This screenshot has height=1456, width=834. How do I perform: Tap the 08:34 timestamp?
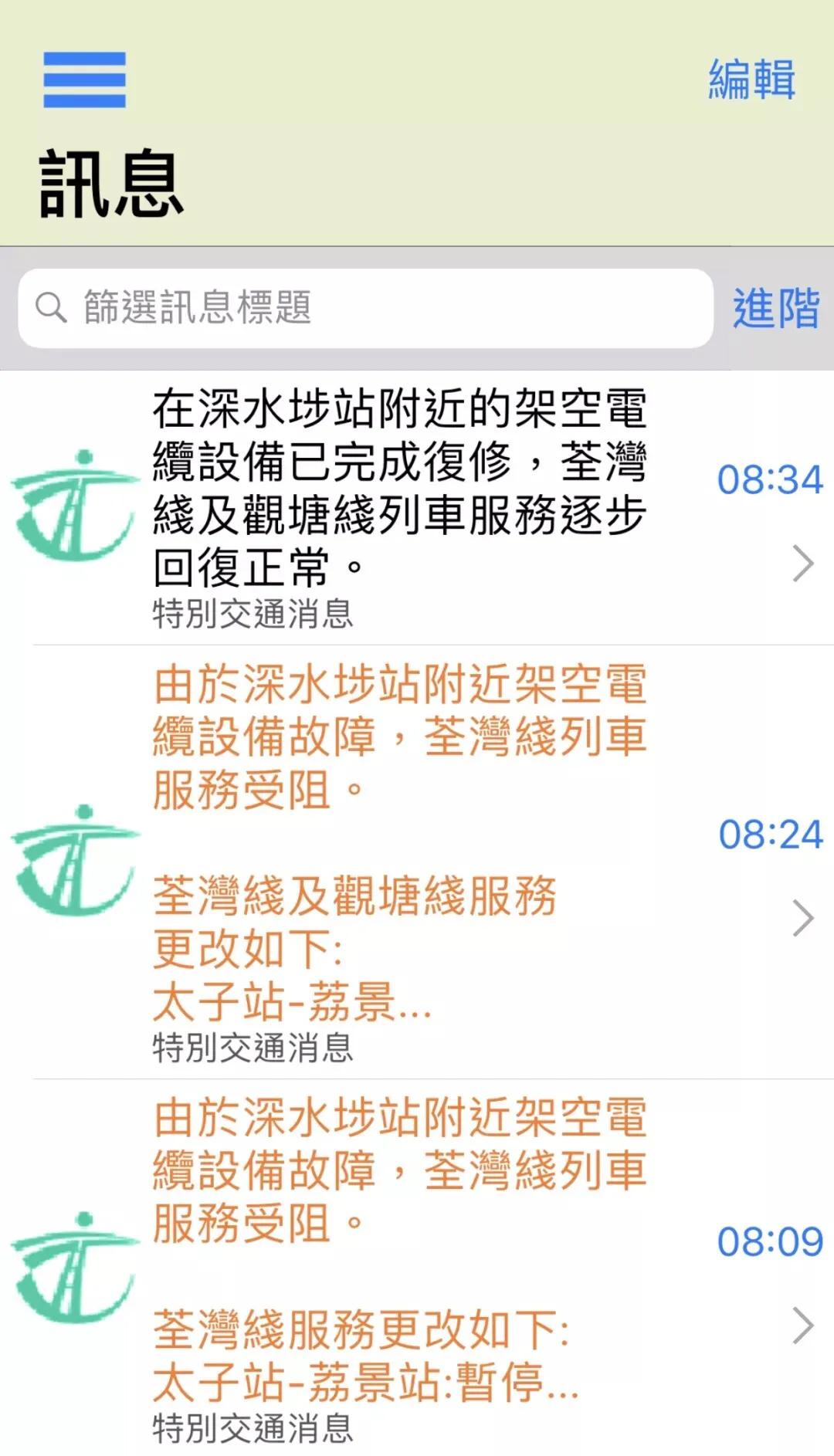click(x=768, y=479)
